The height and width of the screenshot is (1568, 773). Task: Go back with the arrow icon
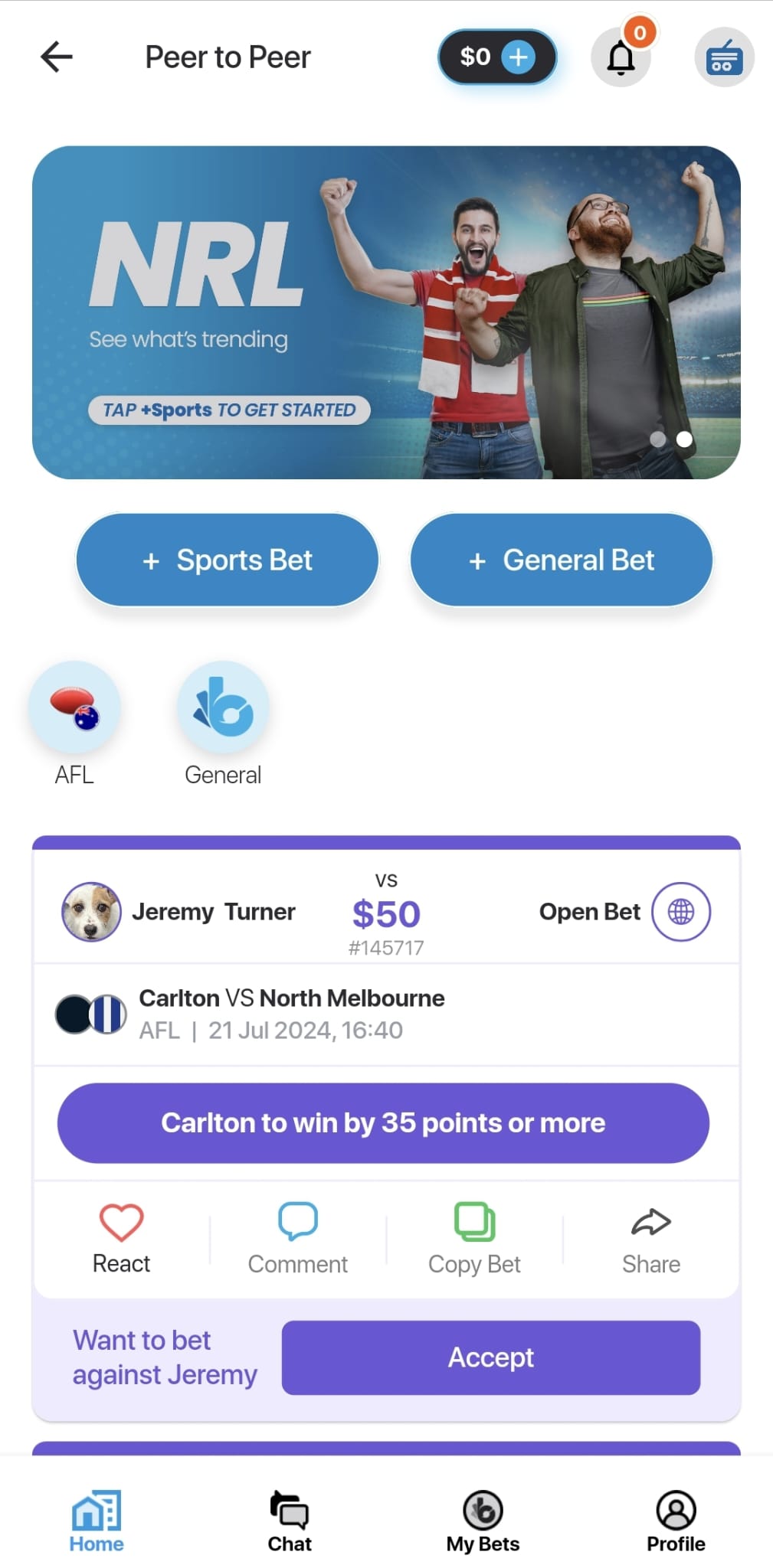(57, 57)
